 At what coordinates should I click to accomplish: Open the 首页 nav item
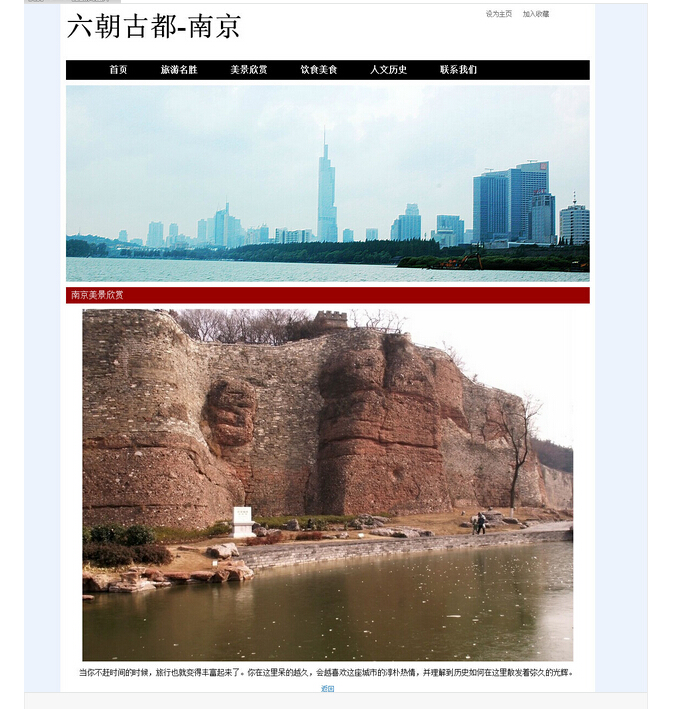click(118, 70)
